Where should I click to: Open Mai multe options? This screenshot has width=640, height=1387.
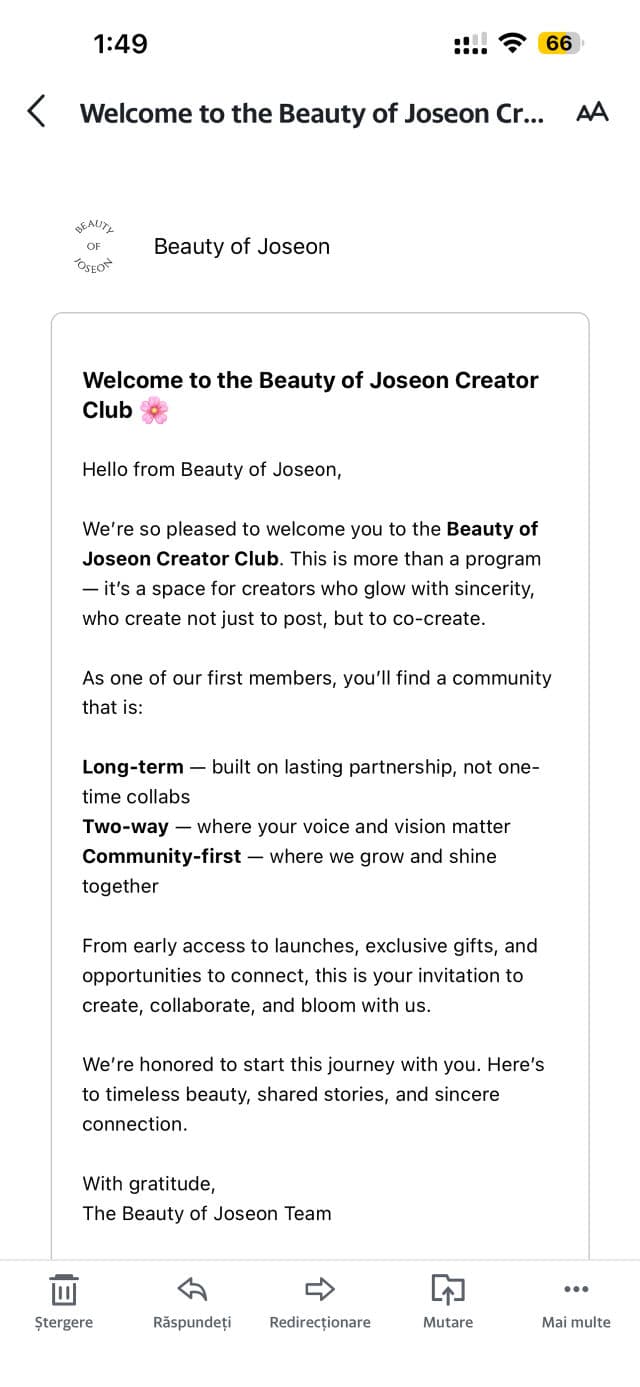click(x=576, y=1301)
